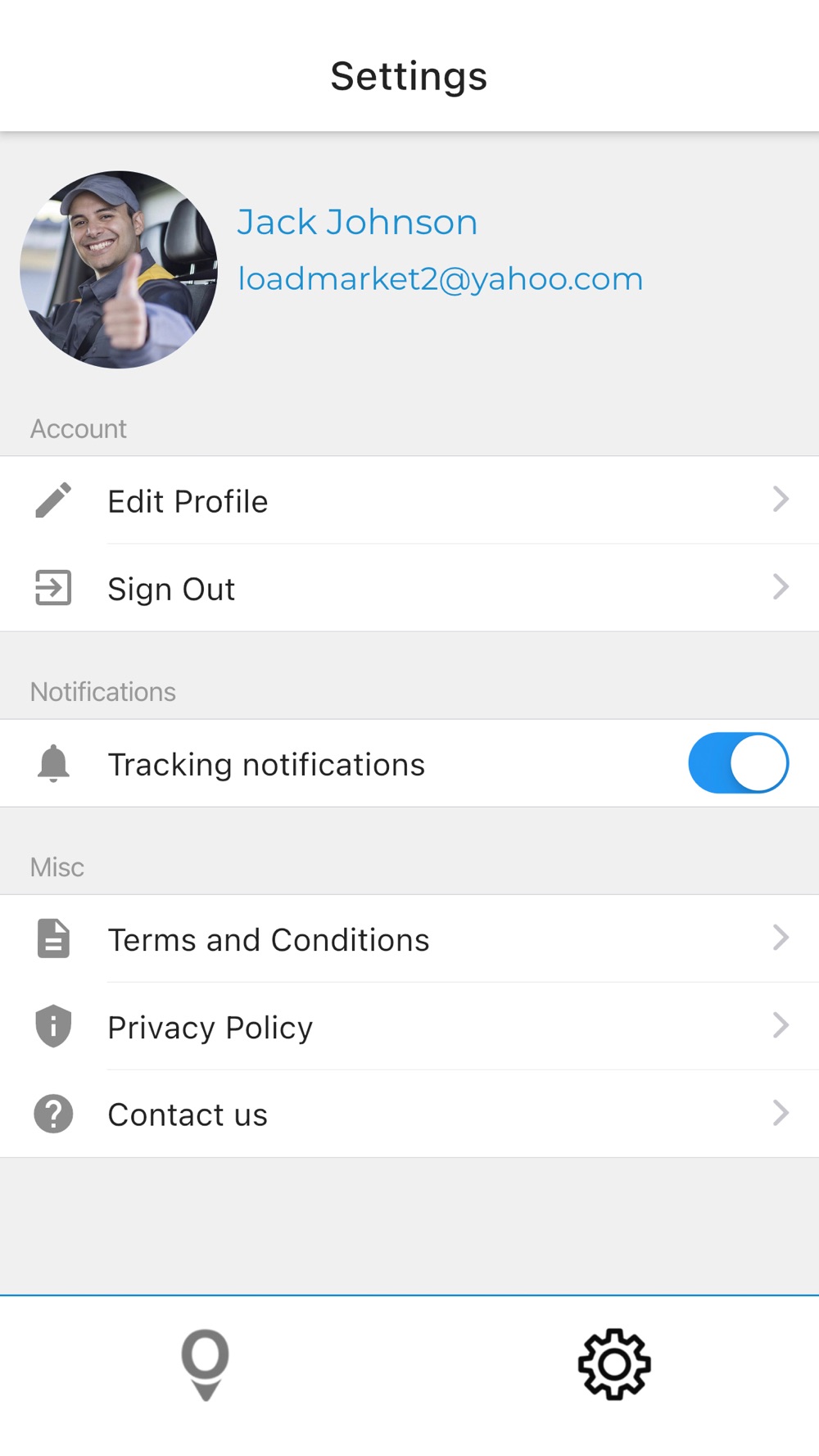The image size is (819, 1456).
Task: View the Privacy Policy
Action: click(x=409, y=1027)
